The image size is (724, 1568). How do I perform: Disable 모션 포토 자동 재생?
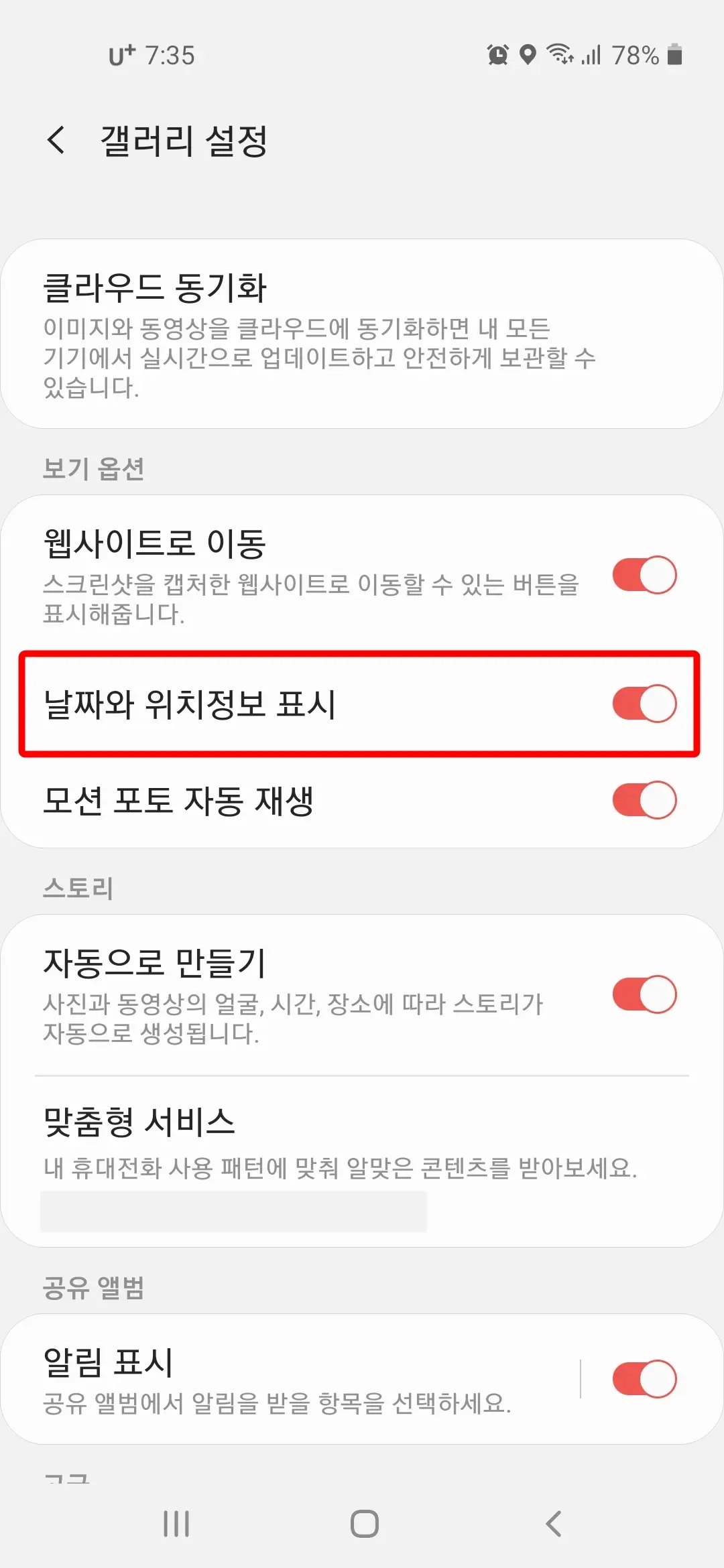point(644,799)
